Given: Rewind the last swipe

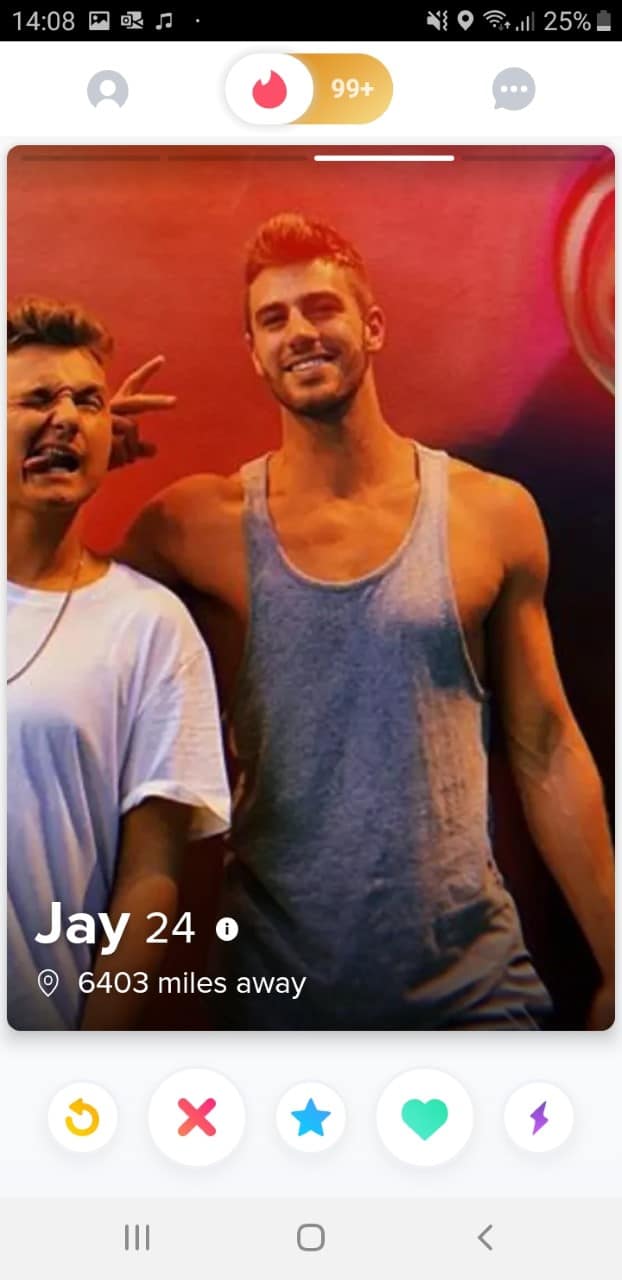Looking at the screenshot, I should coord(82,1117).
